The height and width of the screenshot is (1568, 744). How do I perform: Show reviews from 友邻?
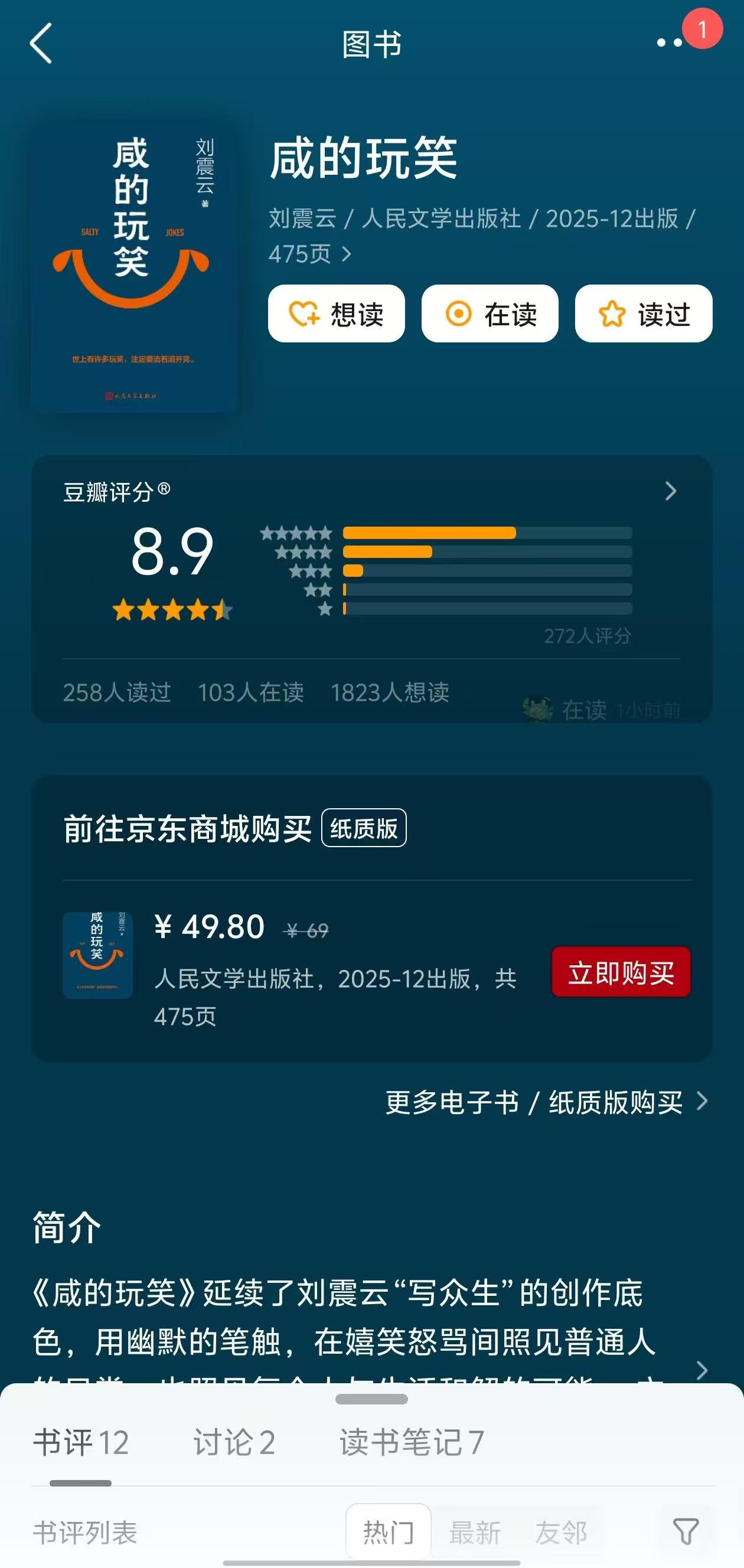(561, 1531)
